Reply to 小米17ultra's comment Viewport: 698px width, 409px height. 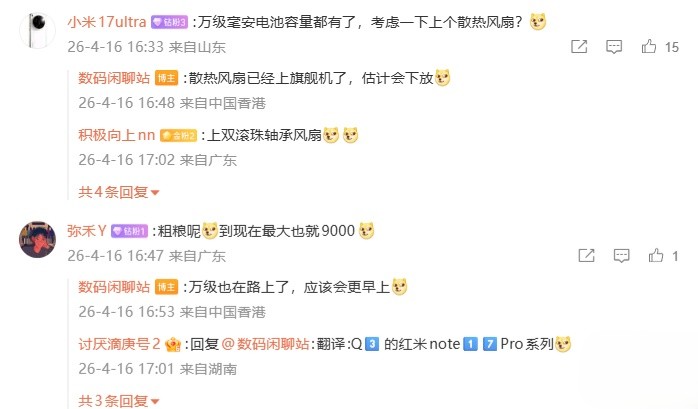pos(613,46)
